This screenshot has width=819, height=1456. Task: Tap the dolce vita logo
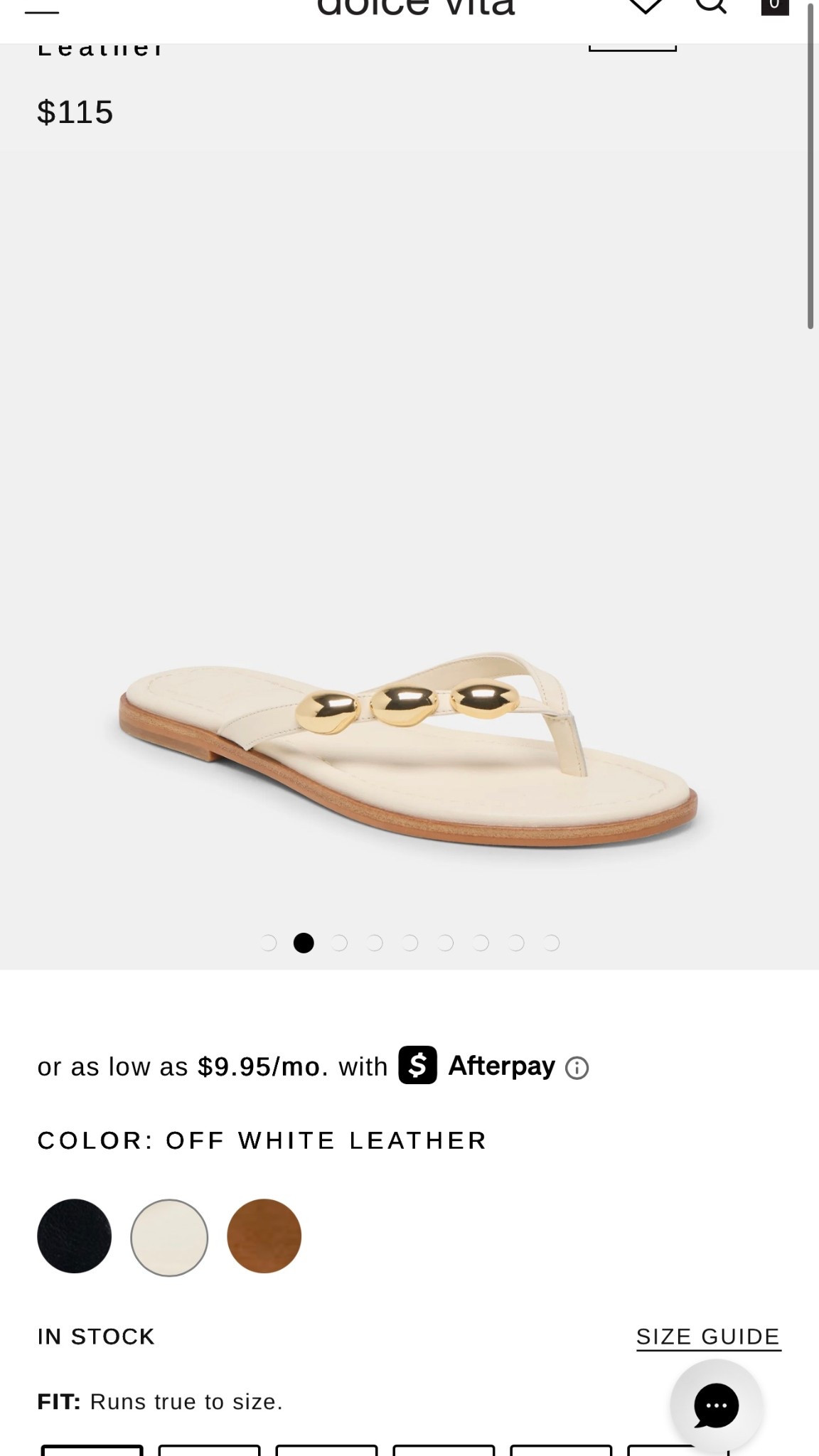(415, 9)
